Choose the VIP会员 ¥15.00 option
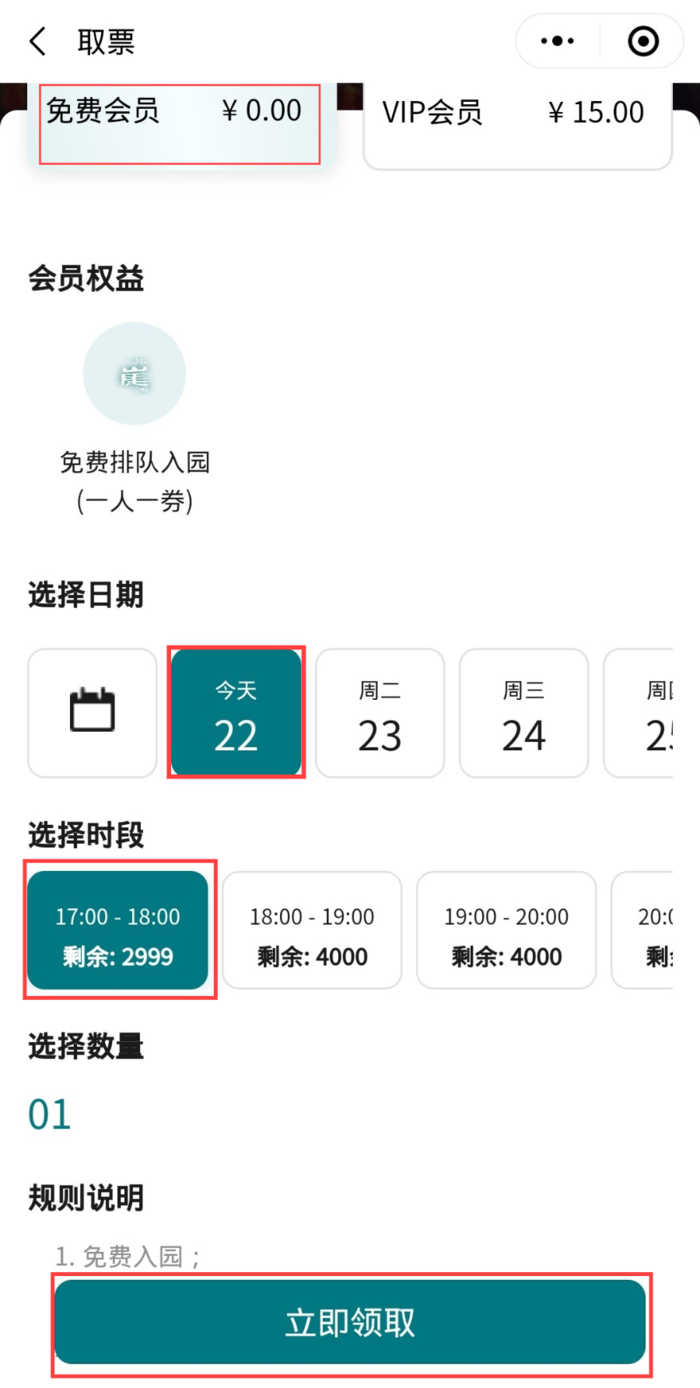The width and height of the screenshot is (700, 1388). pos(516,124)
